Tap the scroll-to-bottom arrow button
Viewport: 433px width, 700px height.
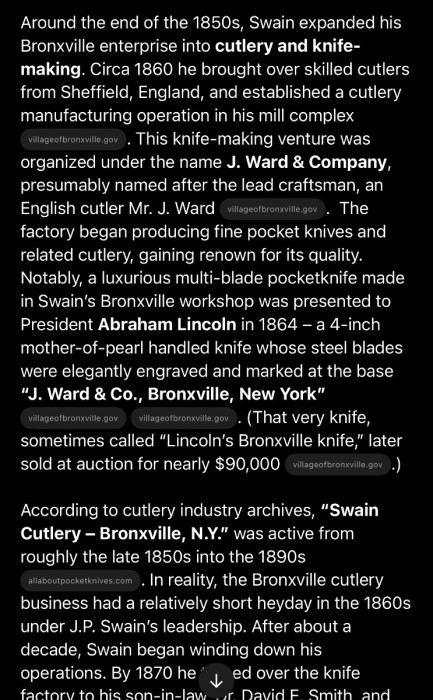click(216, 681)
